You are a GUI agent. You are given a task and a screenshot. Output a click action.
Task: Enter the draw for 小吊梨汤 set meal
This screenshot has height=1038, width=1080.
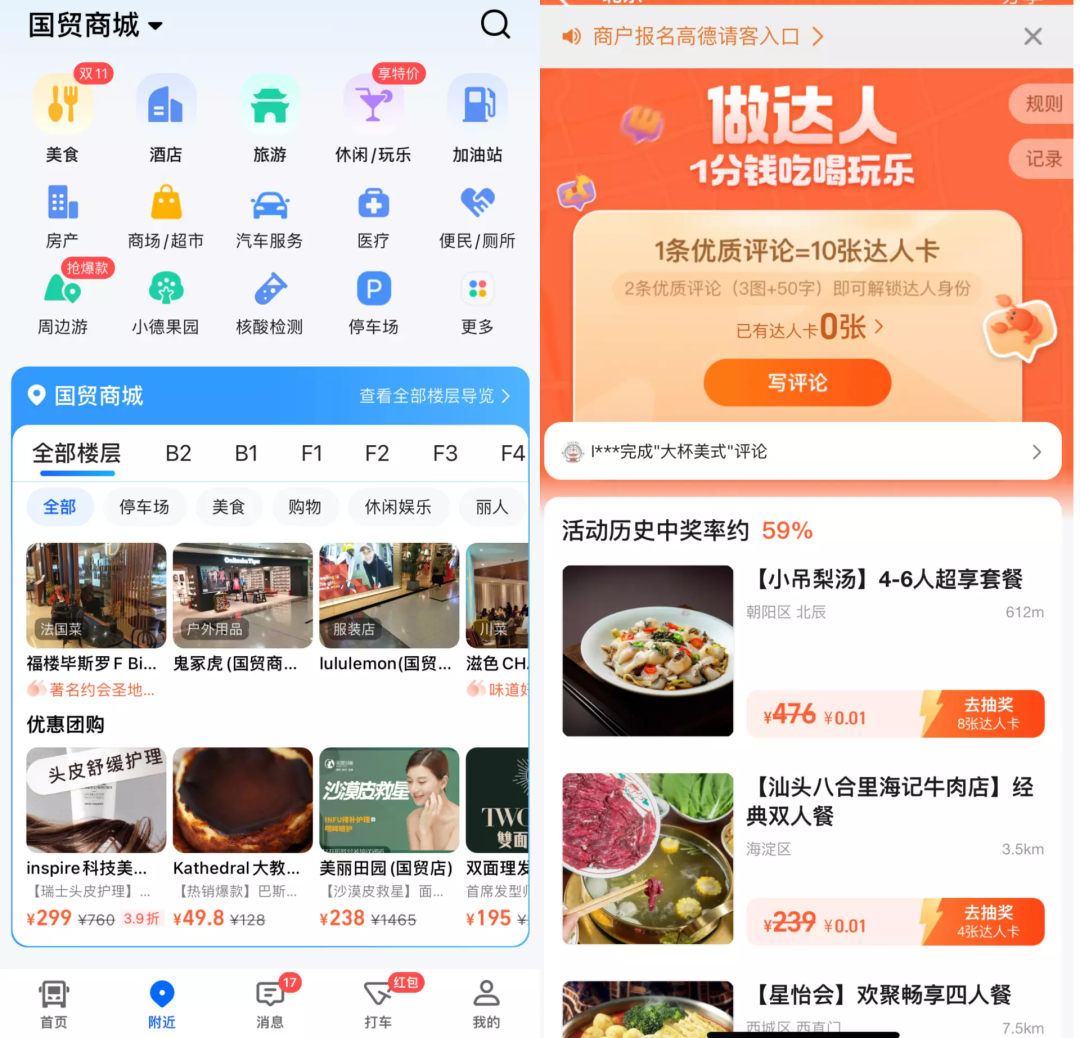point(987,715)
